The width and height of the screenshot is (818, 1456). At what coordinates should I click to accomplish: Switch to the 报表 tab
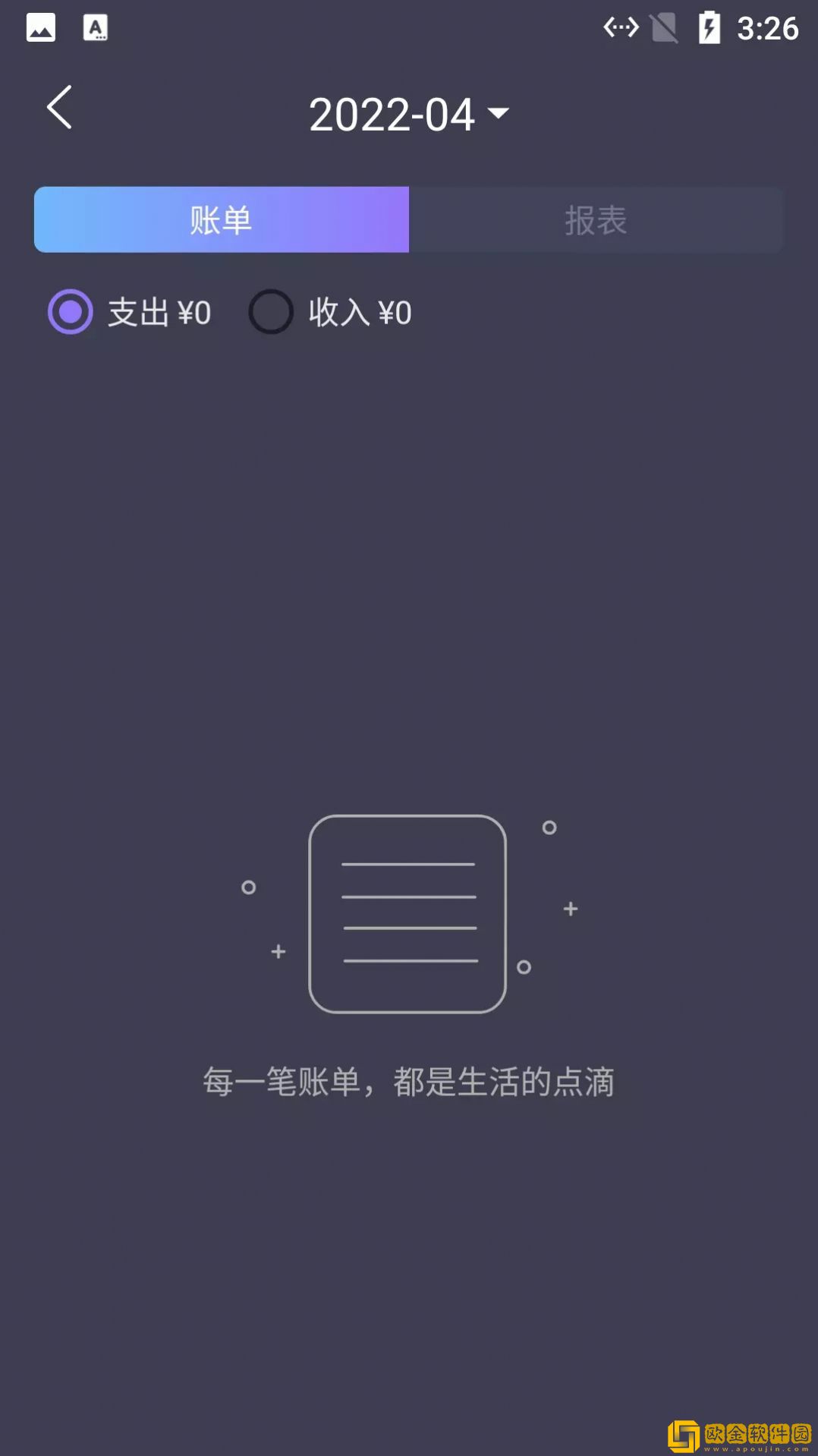tap(596, 219)
